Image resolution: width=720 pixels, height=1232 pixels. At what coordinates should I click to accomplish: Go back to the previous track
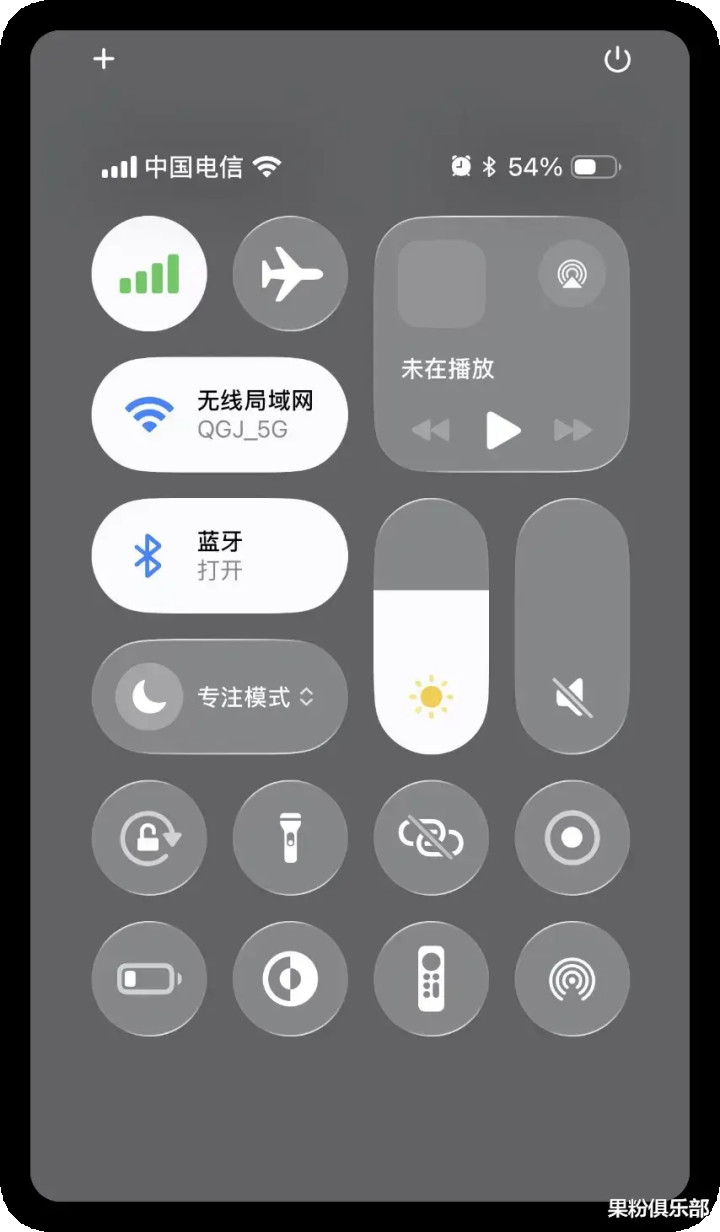[x=431, y=430]
